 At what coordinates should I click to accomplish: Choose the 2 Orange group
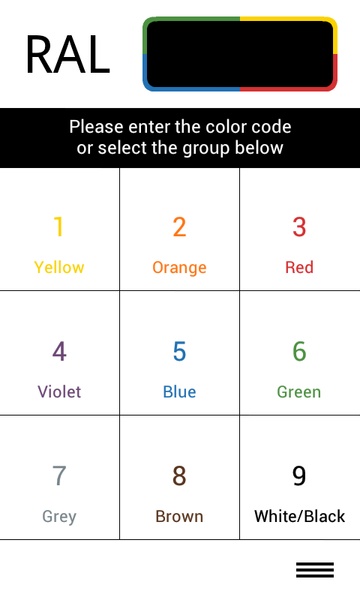179,229
